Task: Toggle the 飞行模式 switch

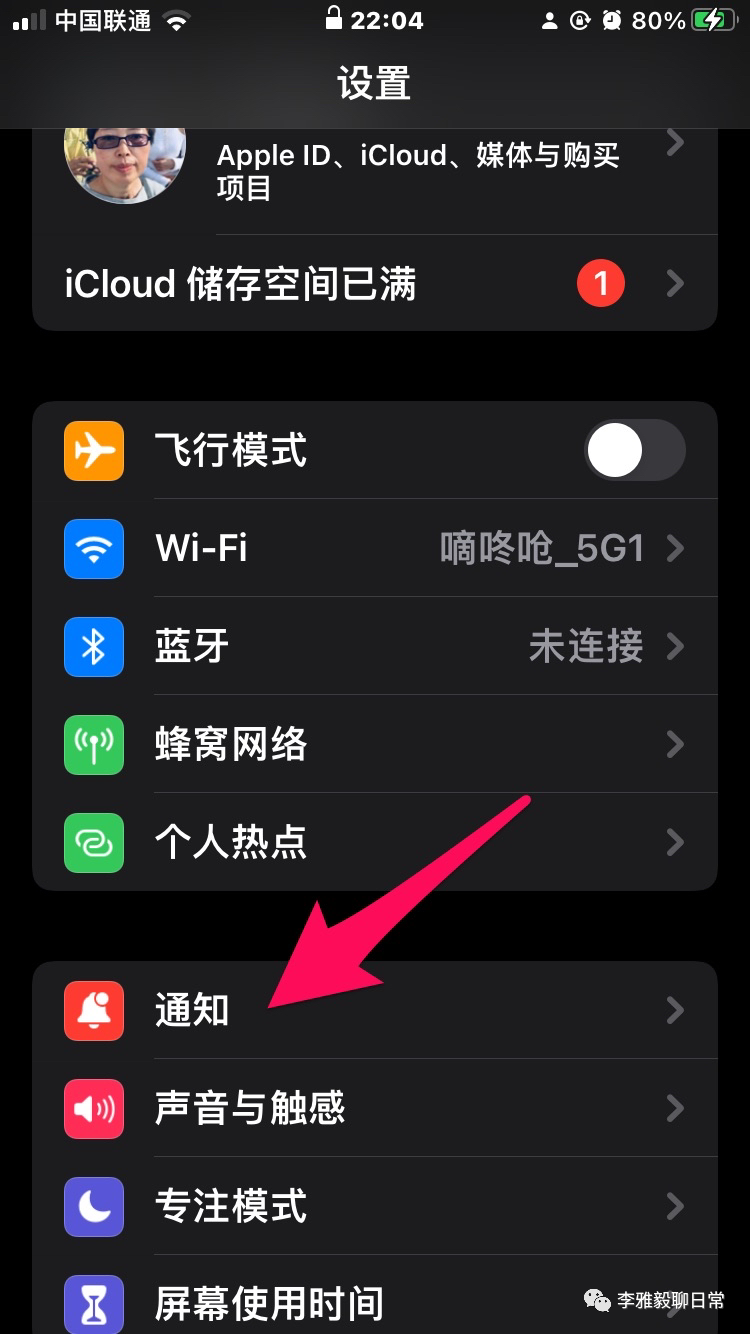Action: [x=634, y=450]
